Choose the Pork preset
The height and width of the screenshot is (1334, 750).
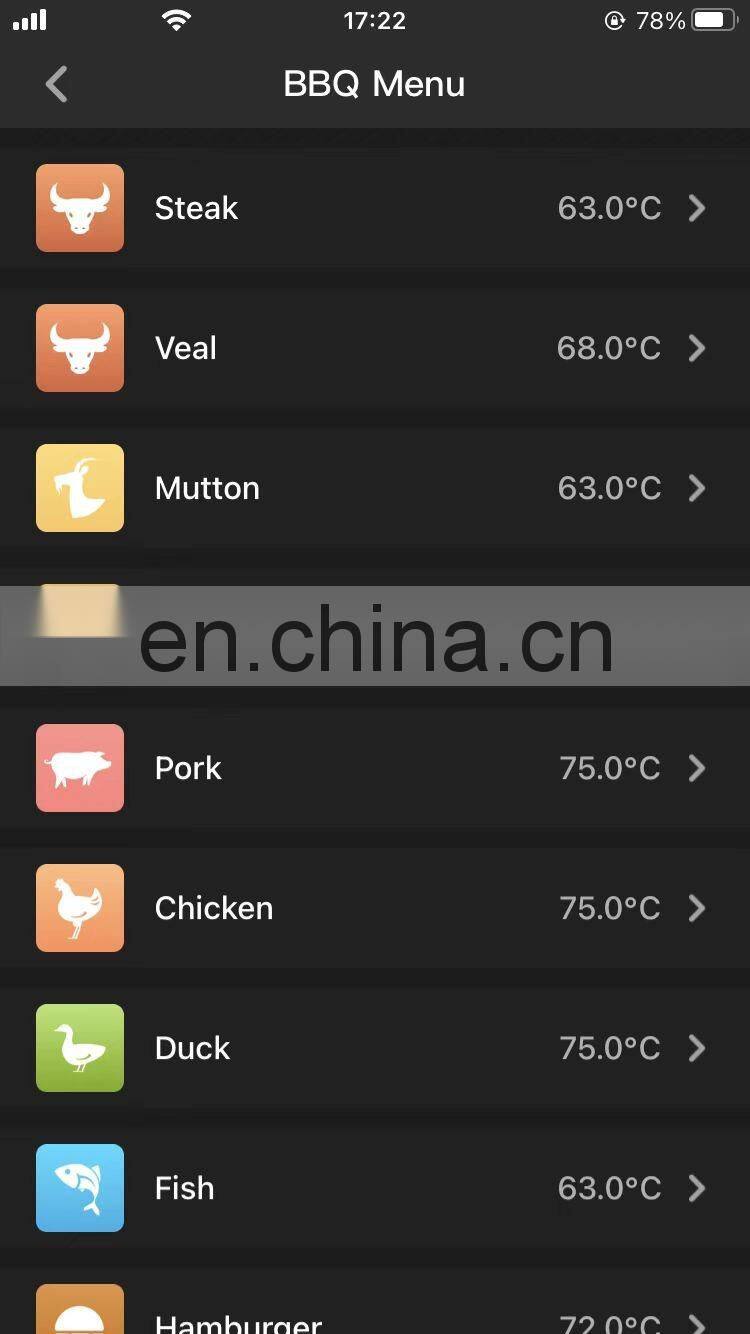[374, 768]
